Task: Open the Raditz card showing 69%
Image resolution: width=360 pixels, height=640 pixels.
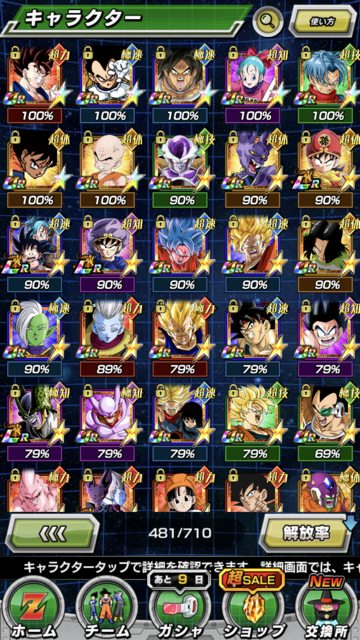Action: [x=326, y=424]
